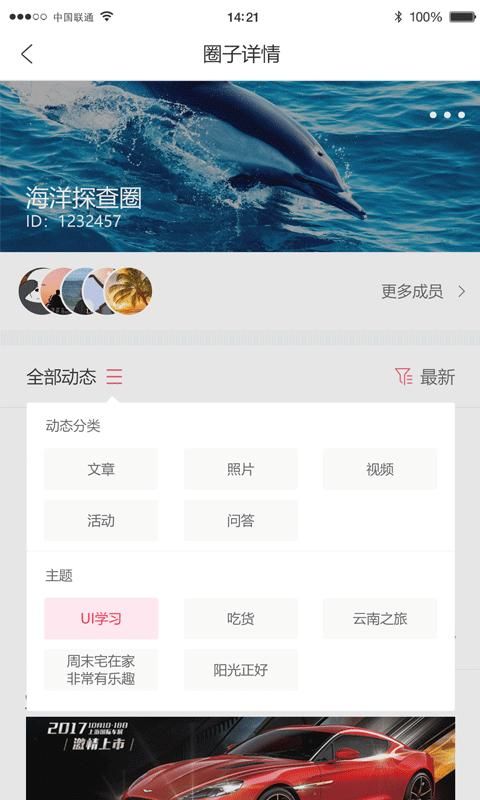
Task: Select the 周末宅在家非常有乐趣 theme
Action: coord(101,670)
